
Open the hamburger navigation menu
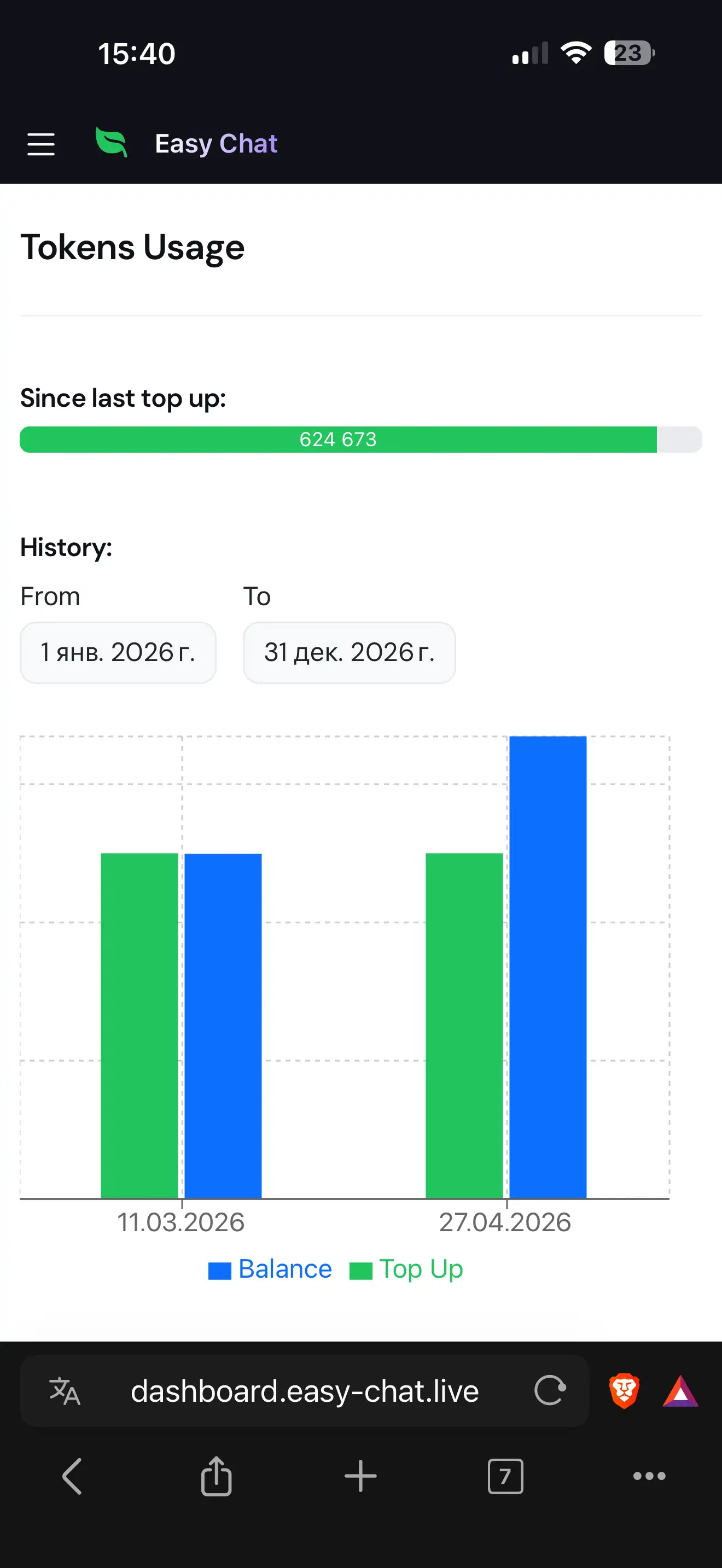click(42, 145)
